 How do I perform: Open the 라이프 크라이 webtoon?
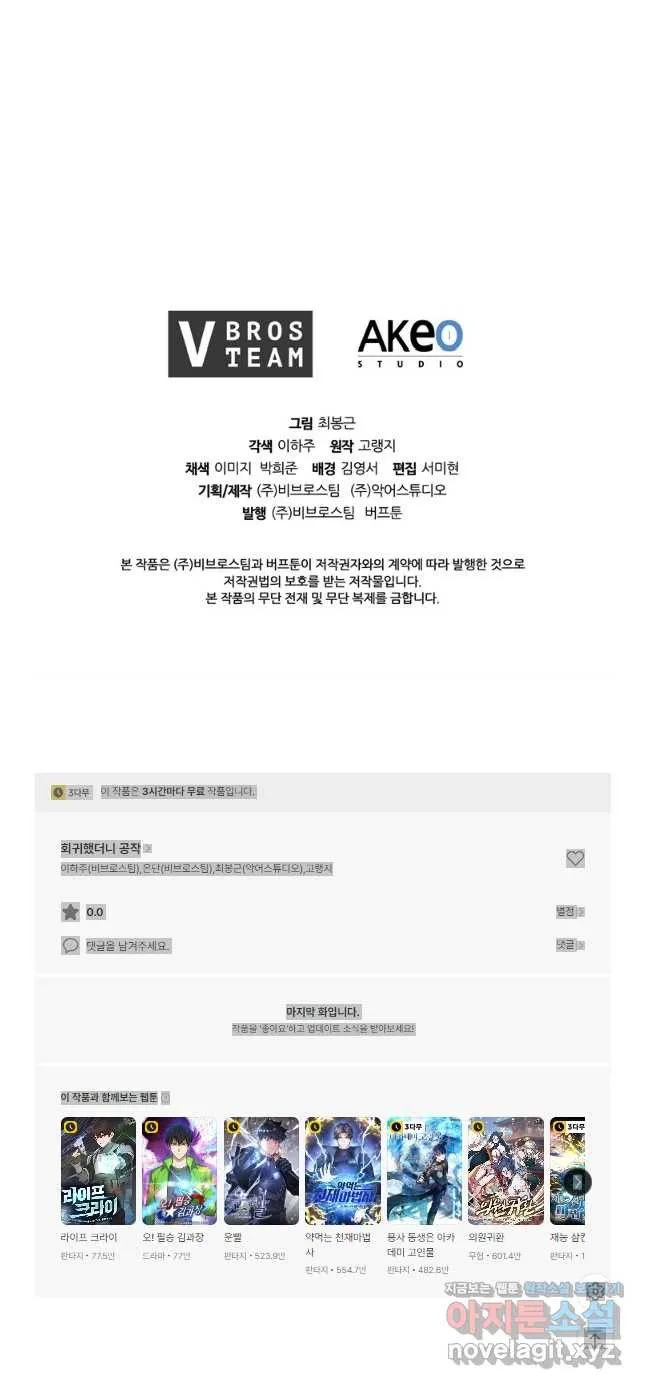pyautogui.click(x=98, y=1171)
